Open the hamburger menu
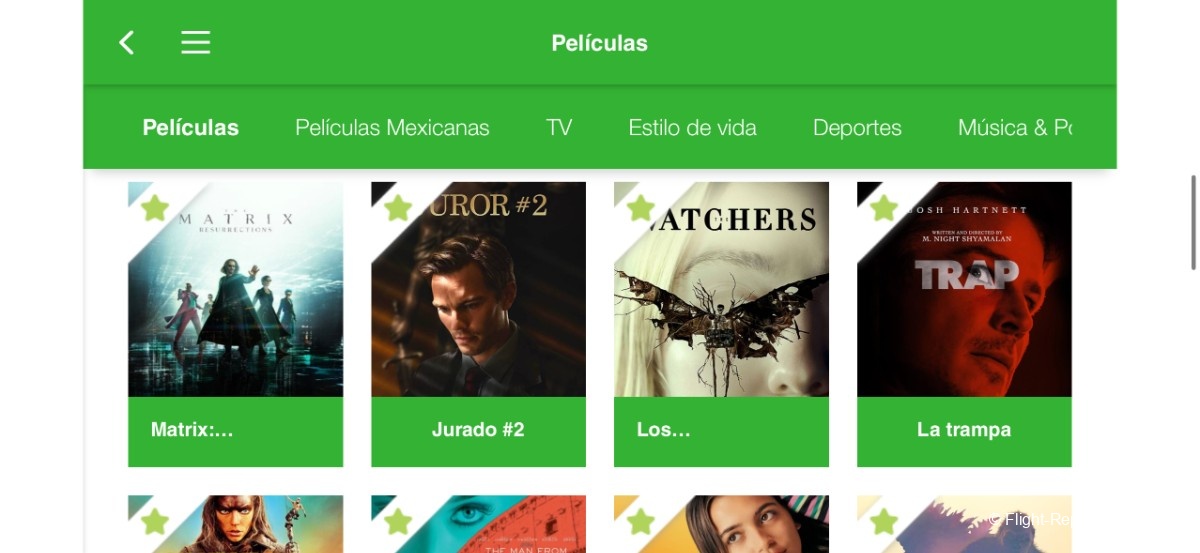Viewport: 1200px width, 553px height. click(x=195, y=43)
